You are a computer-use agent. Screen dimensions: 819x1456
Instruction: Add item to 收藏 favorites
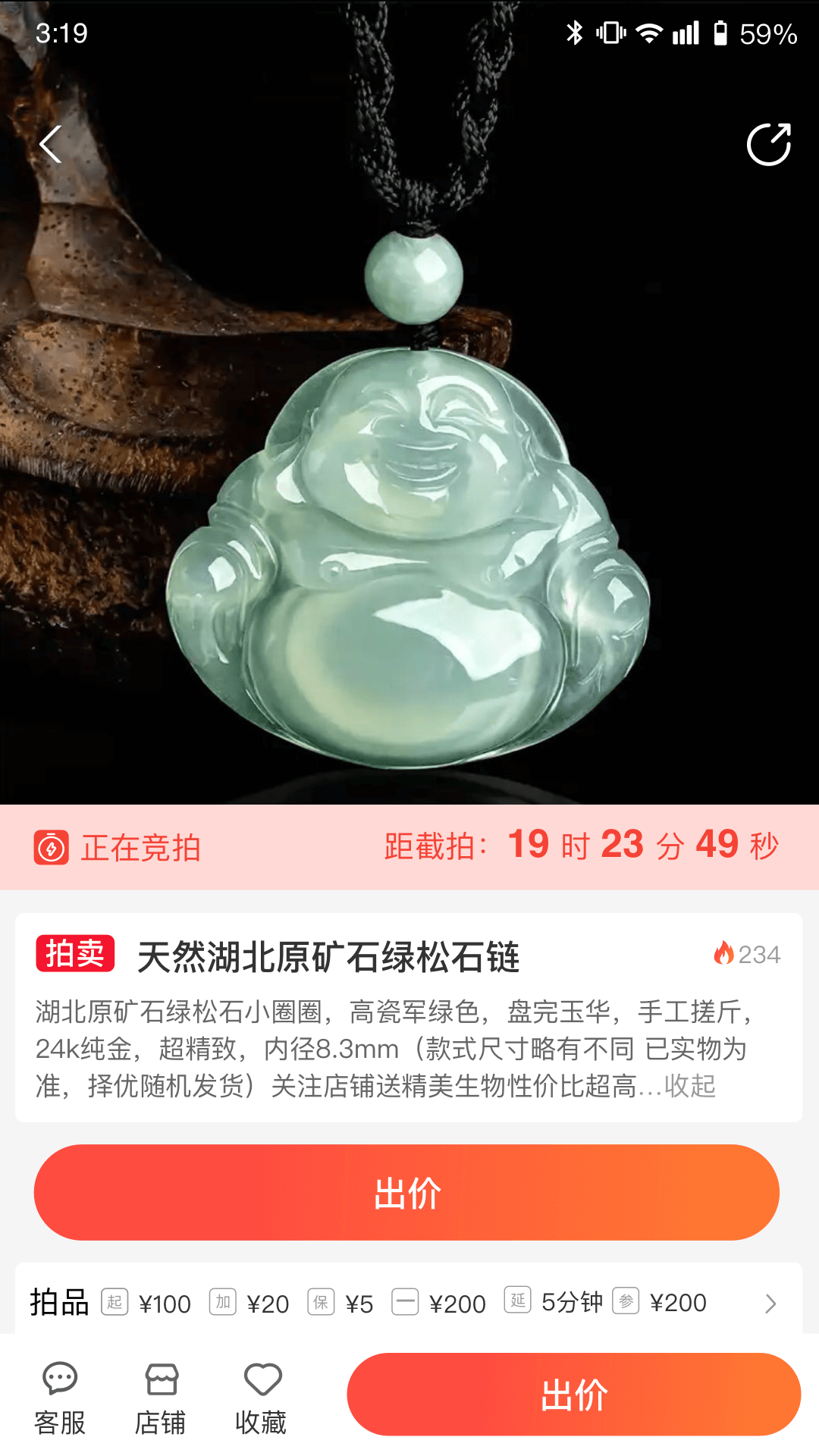tap(262, 1398)
